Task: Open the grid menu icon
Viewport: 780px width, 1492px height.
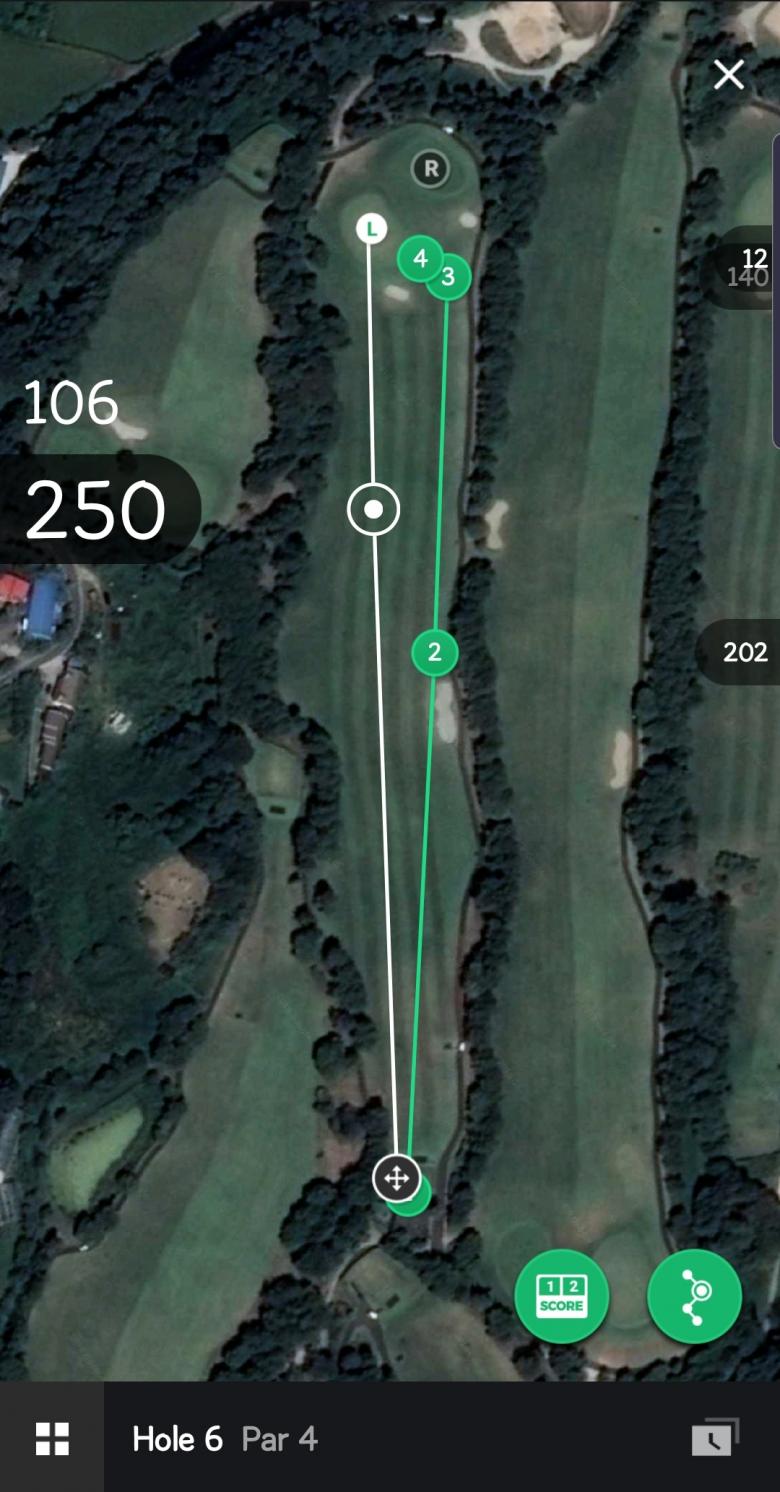Action: [52, 1439]
